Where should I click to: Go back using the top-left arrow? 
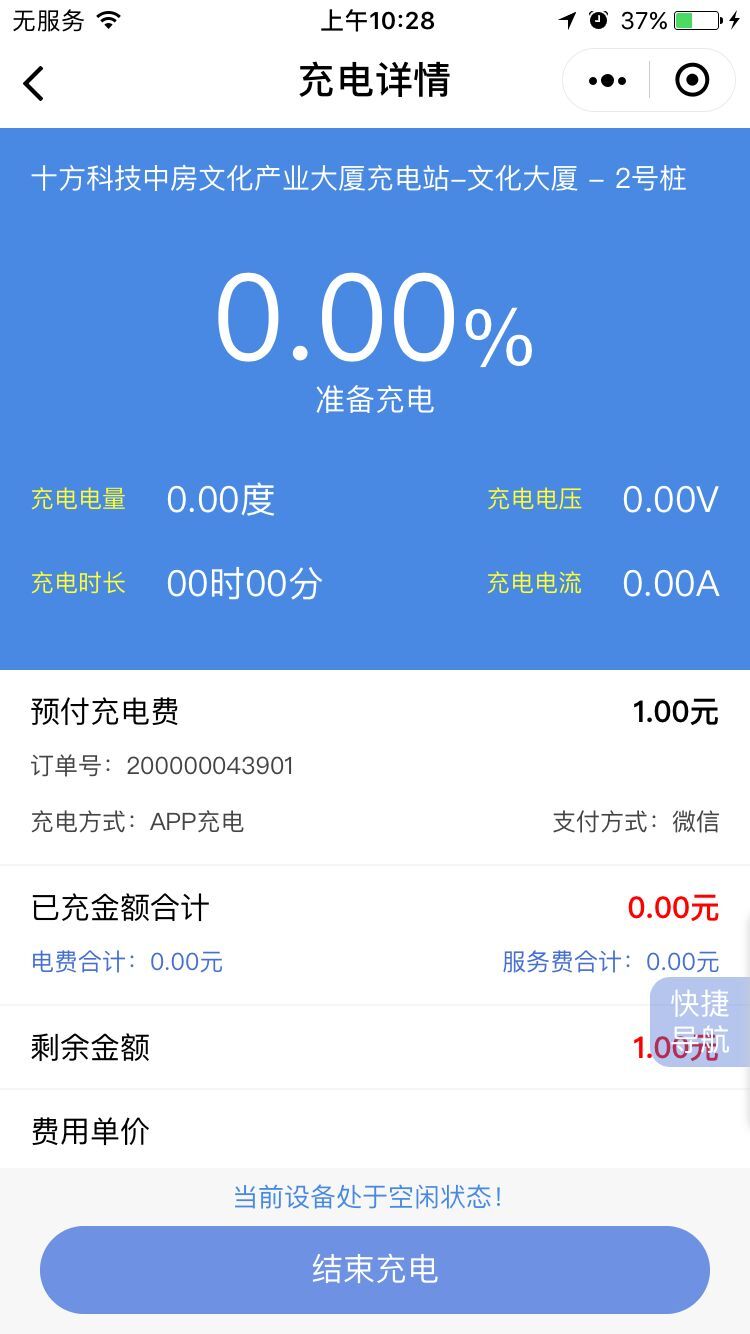coord(34,83)
